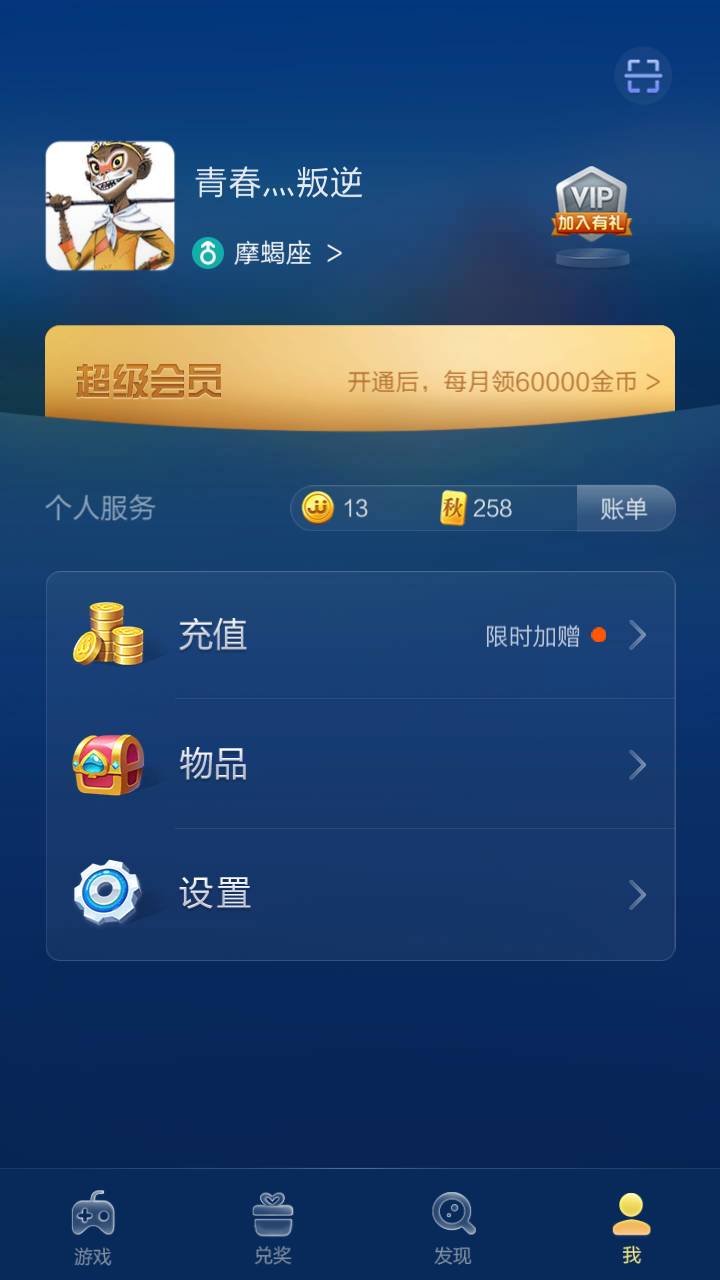Tap the magnifier icon on 发现 tab

pyautogui.click(x=452, y=1214)
